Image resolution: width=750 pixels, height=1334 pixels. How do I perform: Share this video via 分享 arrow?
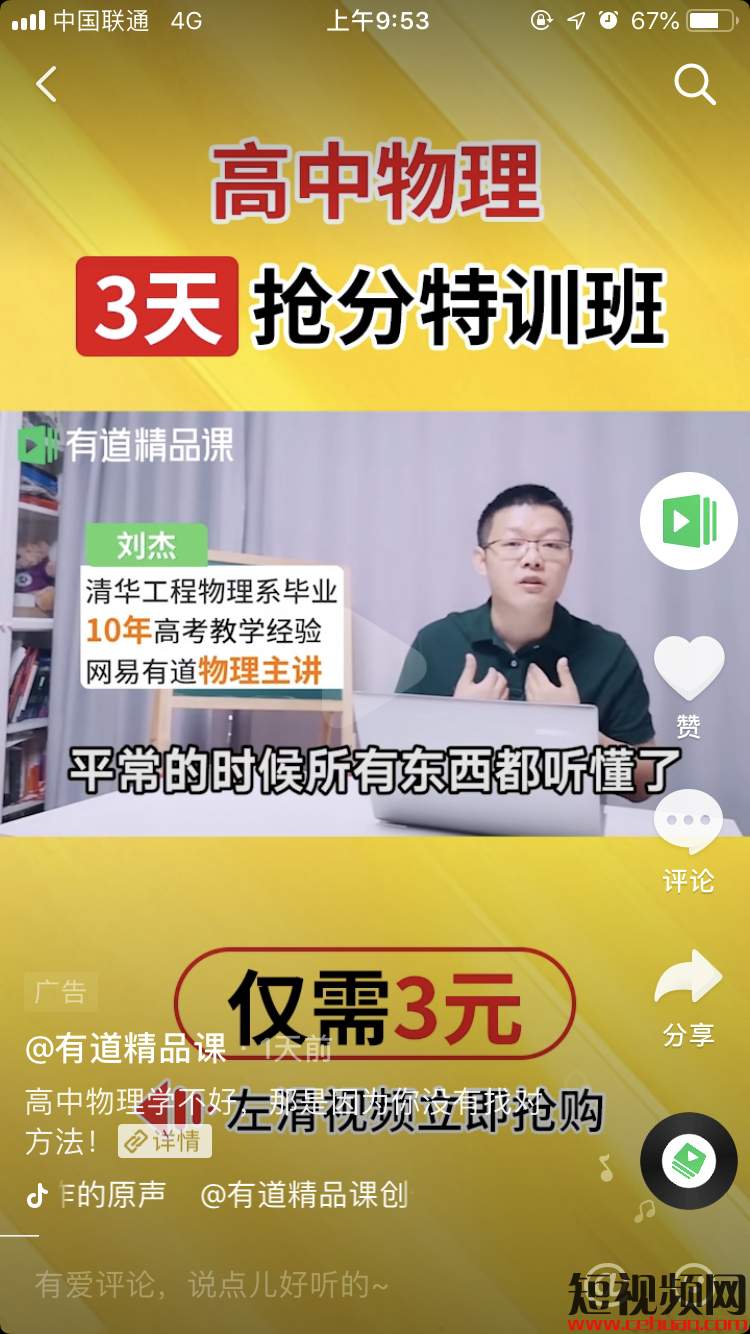coord(688,980)
